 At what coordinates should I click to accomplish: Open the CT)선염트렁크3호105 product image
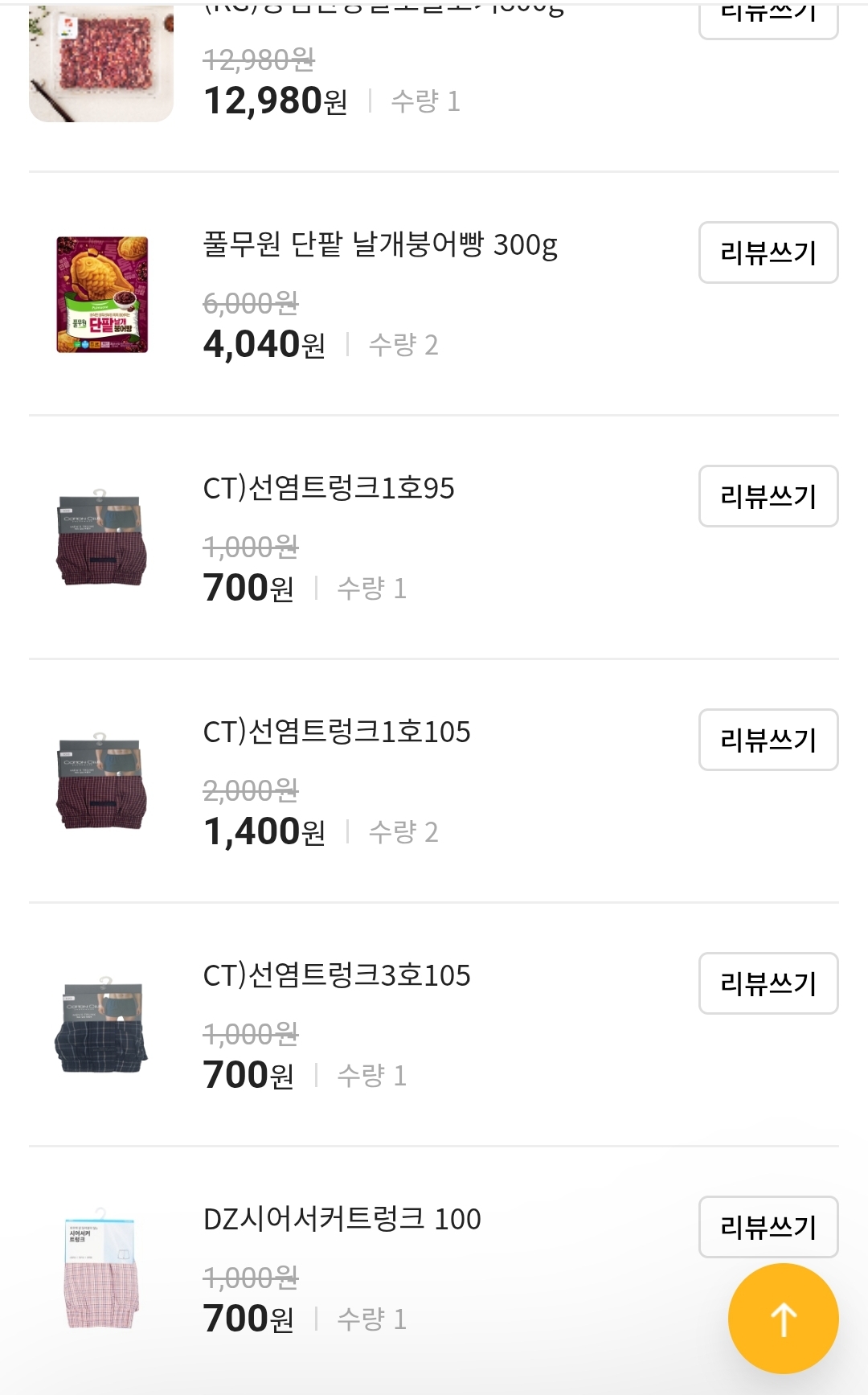pos(102,1025)
